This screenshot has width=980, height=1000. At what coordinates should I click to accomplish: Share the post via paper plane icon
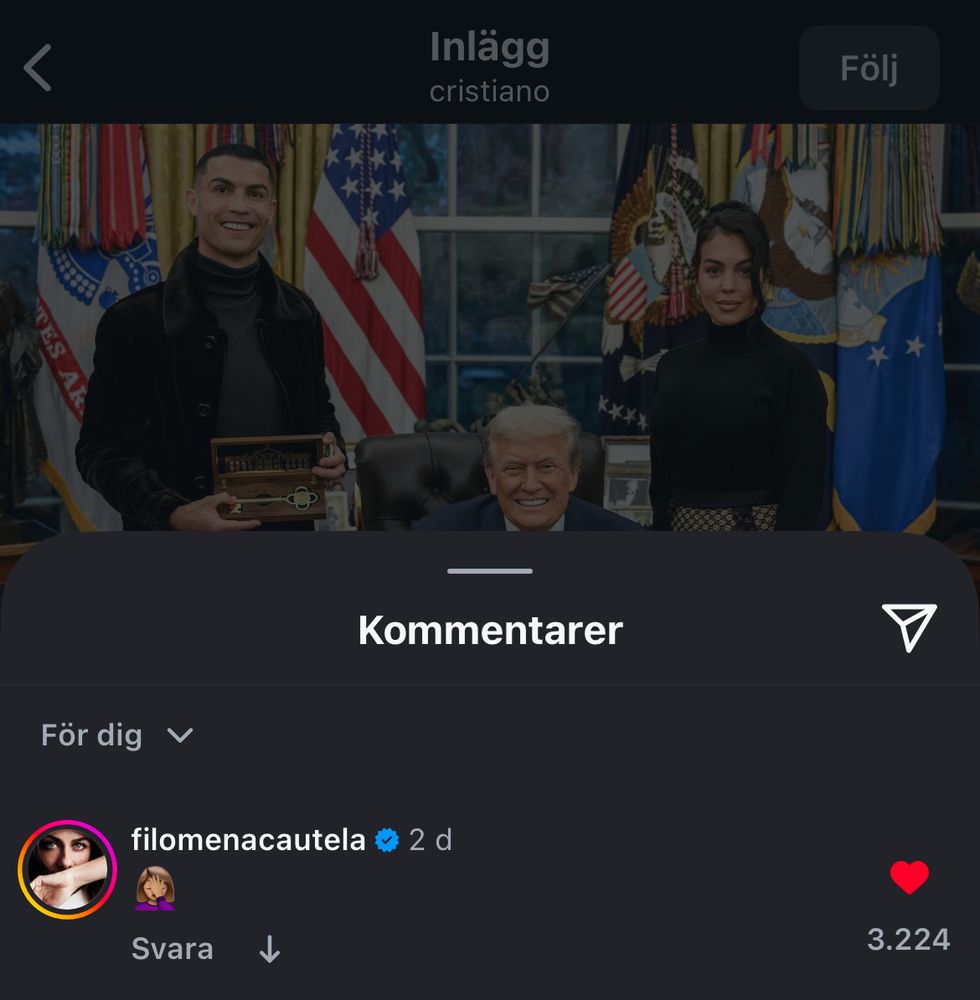click(908, 628)
